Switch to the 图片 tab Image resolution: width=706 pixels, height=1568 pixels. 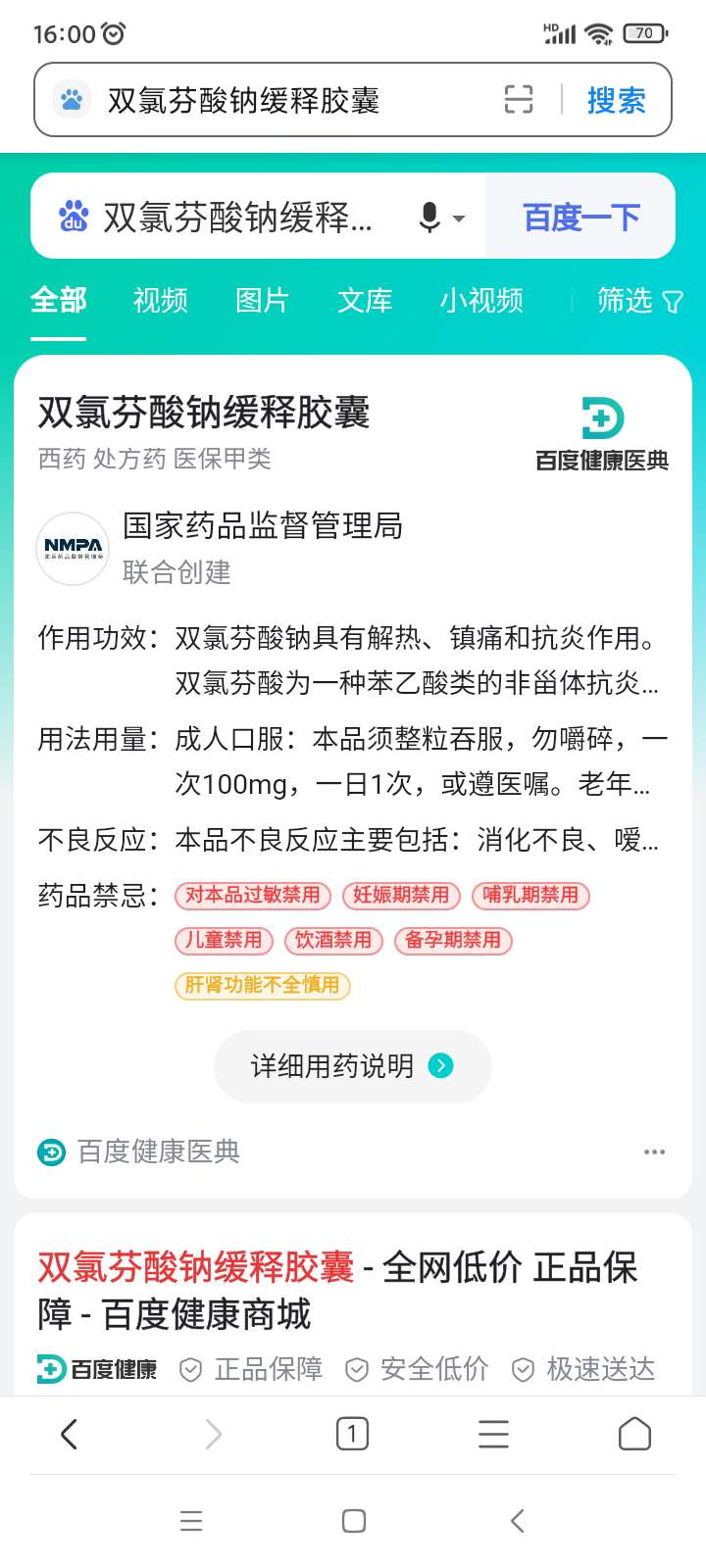(262, 300)
